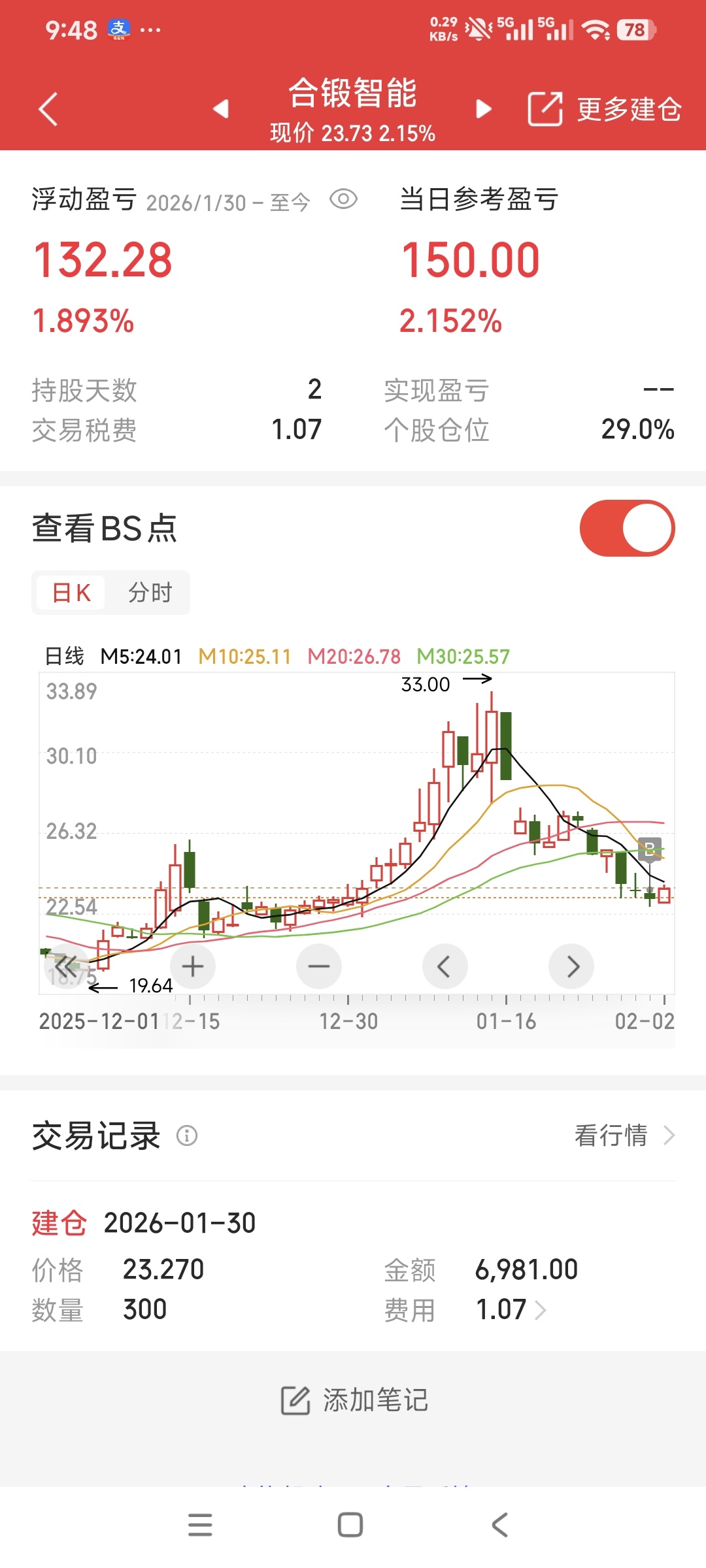Zoom in on the K-line chart
This screenshot has height=1568, width=706.
click(x=193, y=966)
